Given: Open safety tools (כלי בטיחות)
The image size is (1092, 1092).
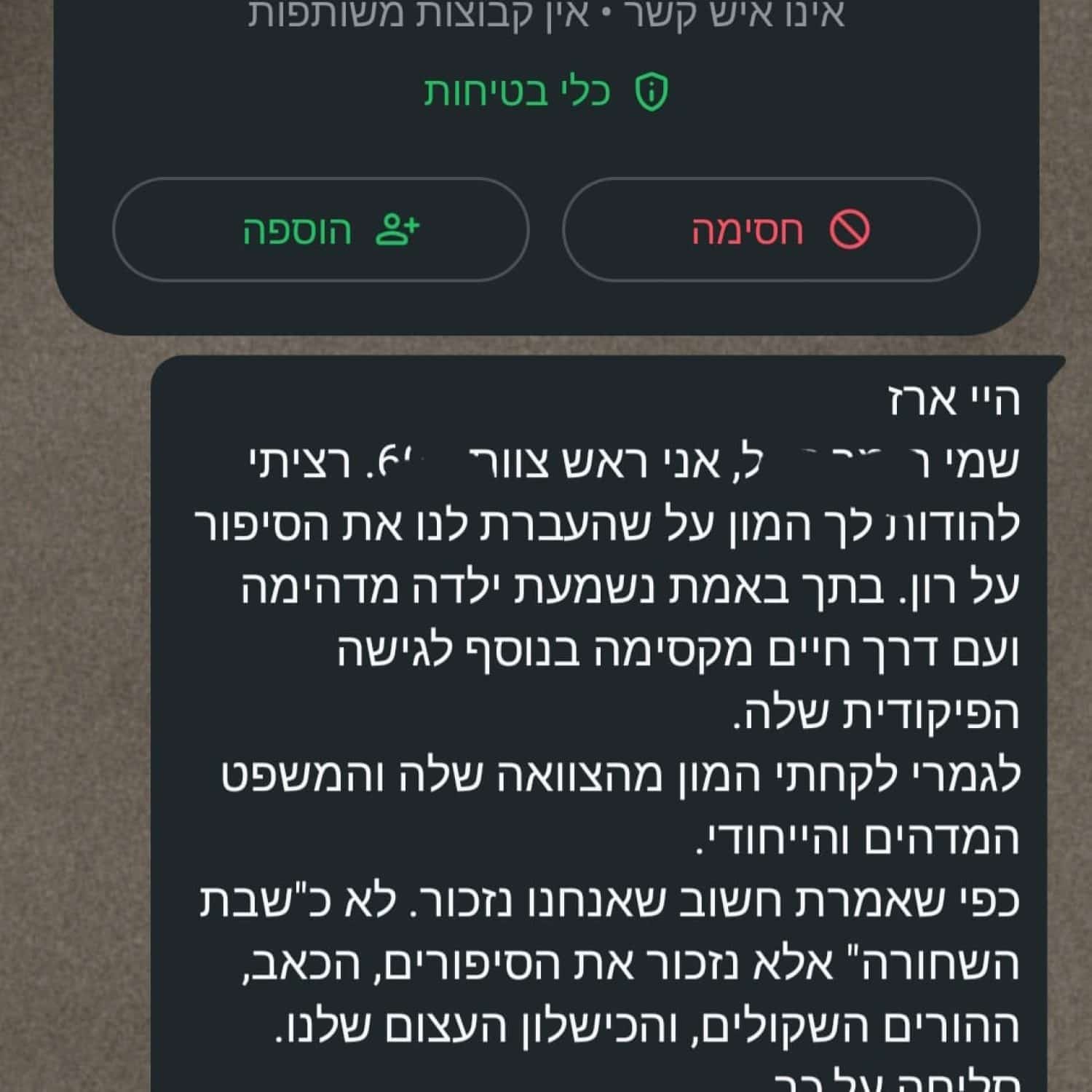Looking at the screenshot, I should click(x=546, y=93).
